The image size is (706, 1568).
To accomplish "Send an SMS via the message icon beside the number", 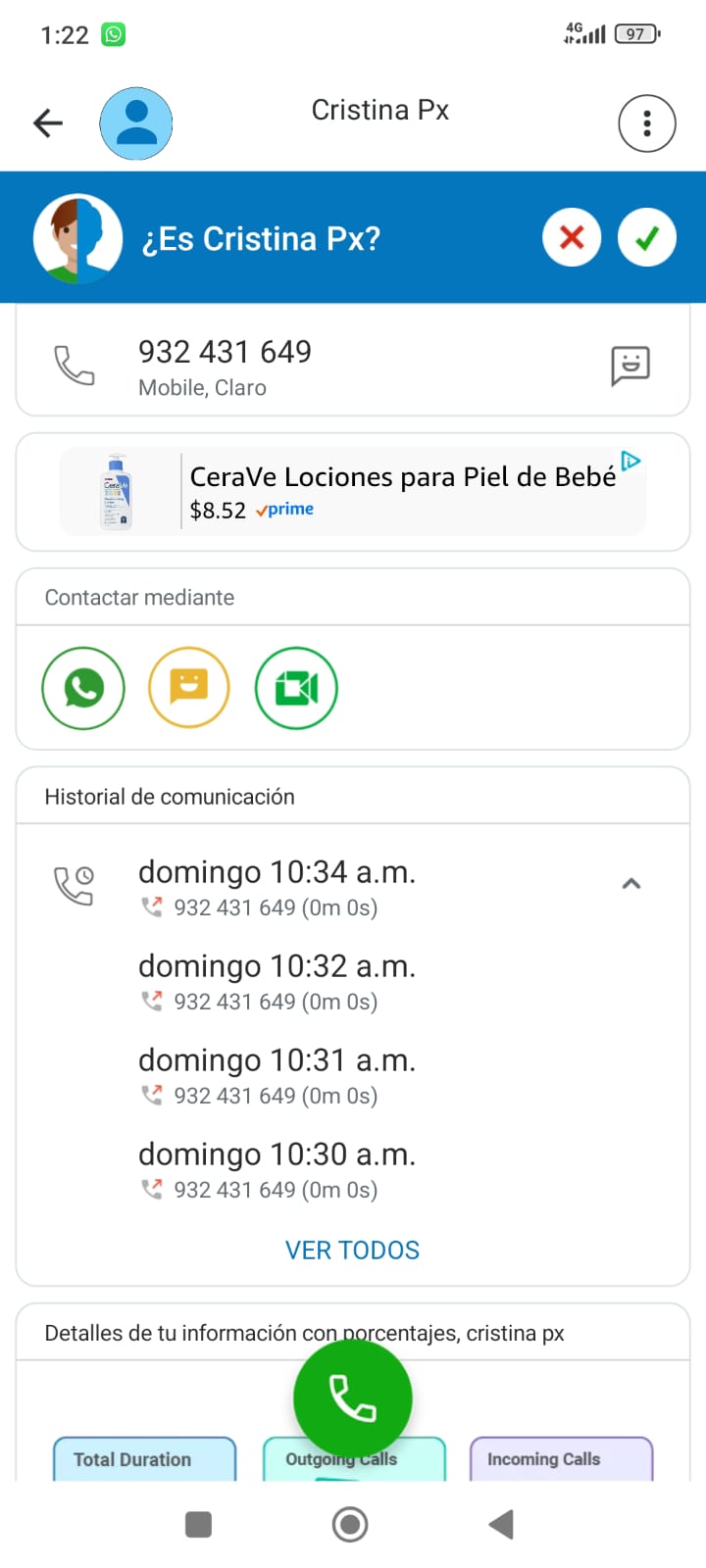I will point(630,366).
